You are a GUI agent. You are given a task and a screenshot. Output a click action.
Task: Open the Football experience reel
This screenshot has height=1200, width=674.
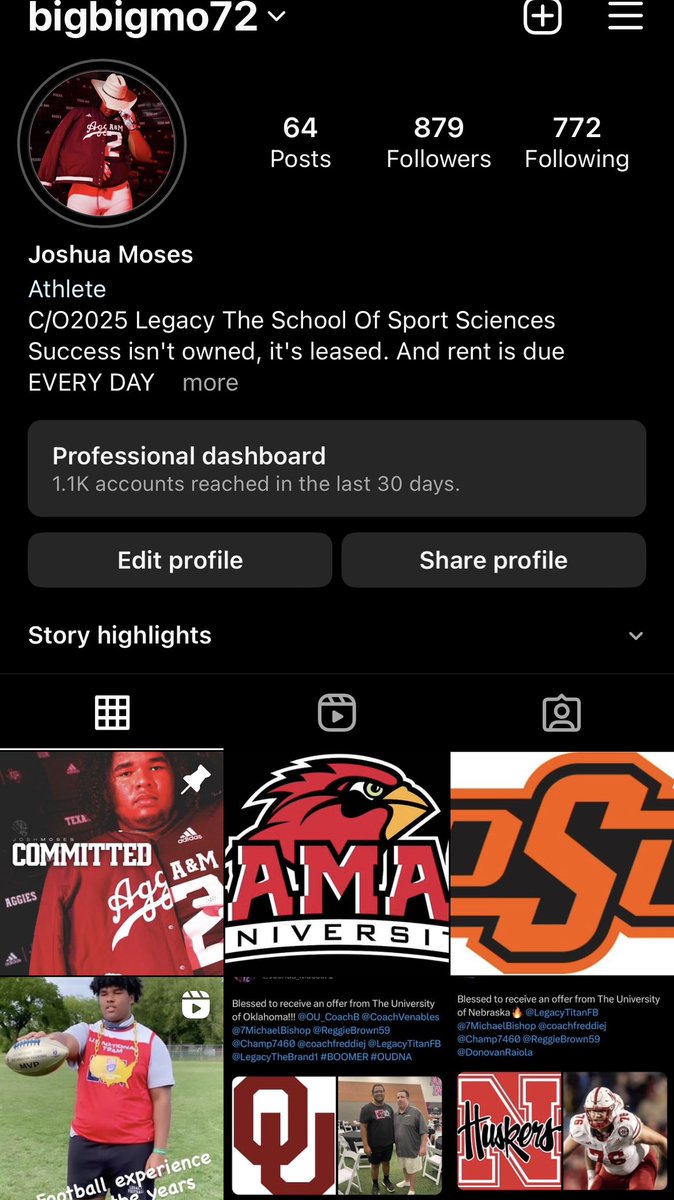pyautogui.click(x=111, y=1089)
